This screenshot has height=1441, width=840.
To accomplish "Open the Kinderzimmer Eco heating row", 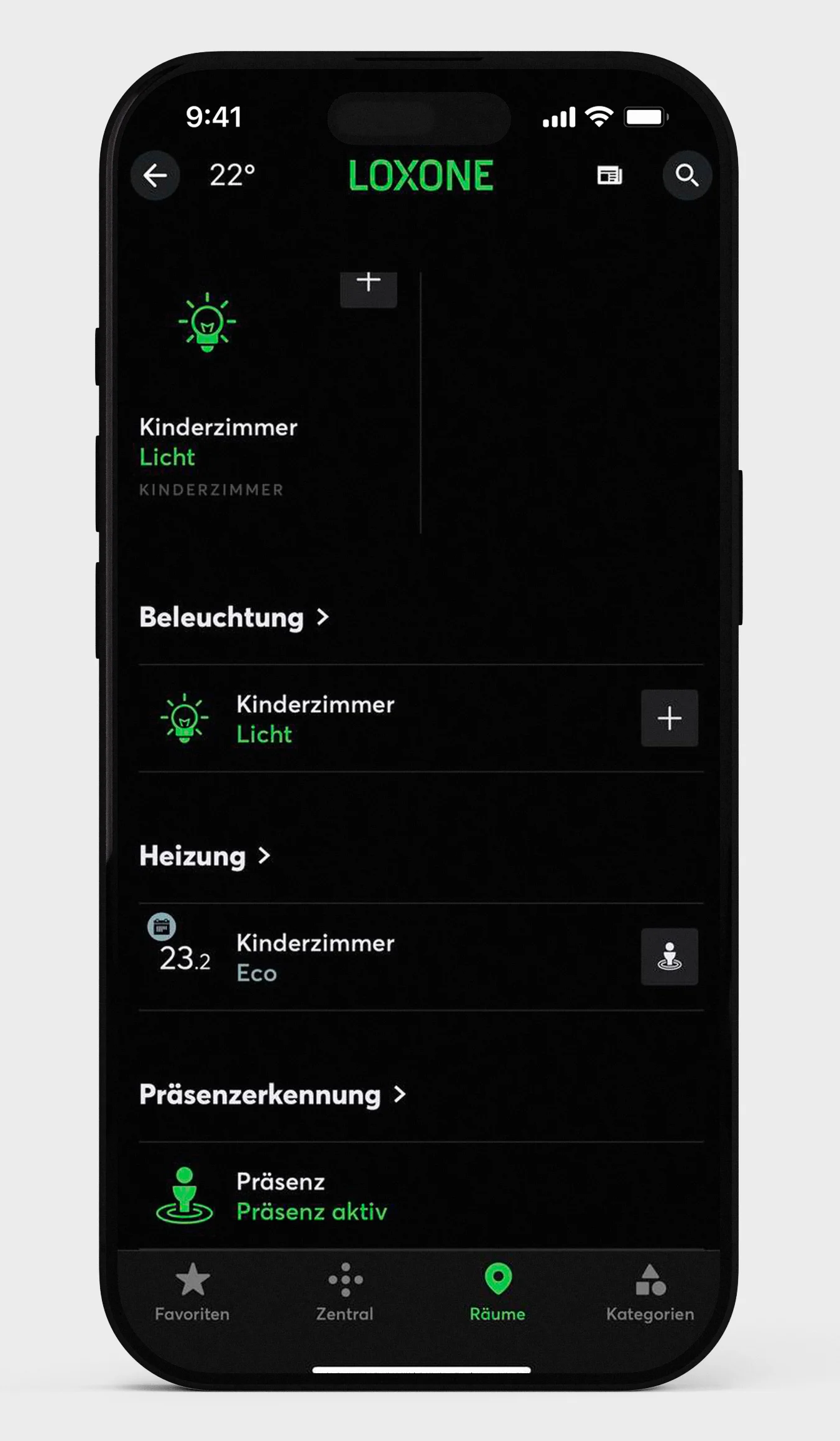I will [373, 958].
